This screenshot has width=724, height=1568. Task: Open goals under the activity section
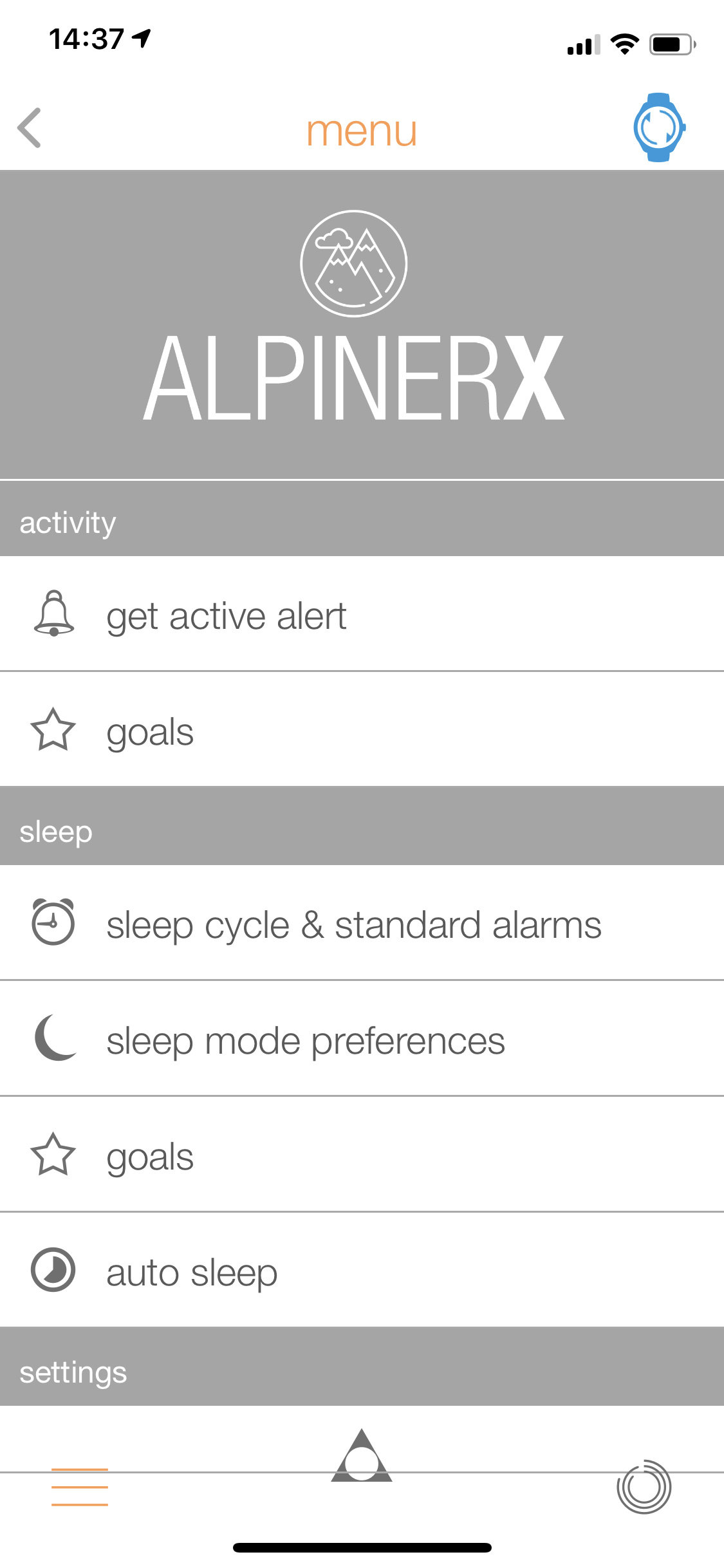click(x=362, y=729)
